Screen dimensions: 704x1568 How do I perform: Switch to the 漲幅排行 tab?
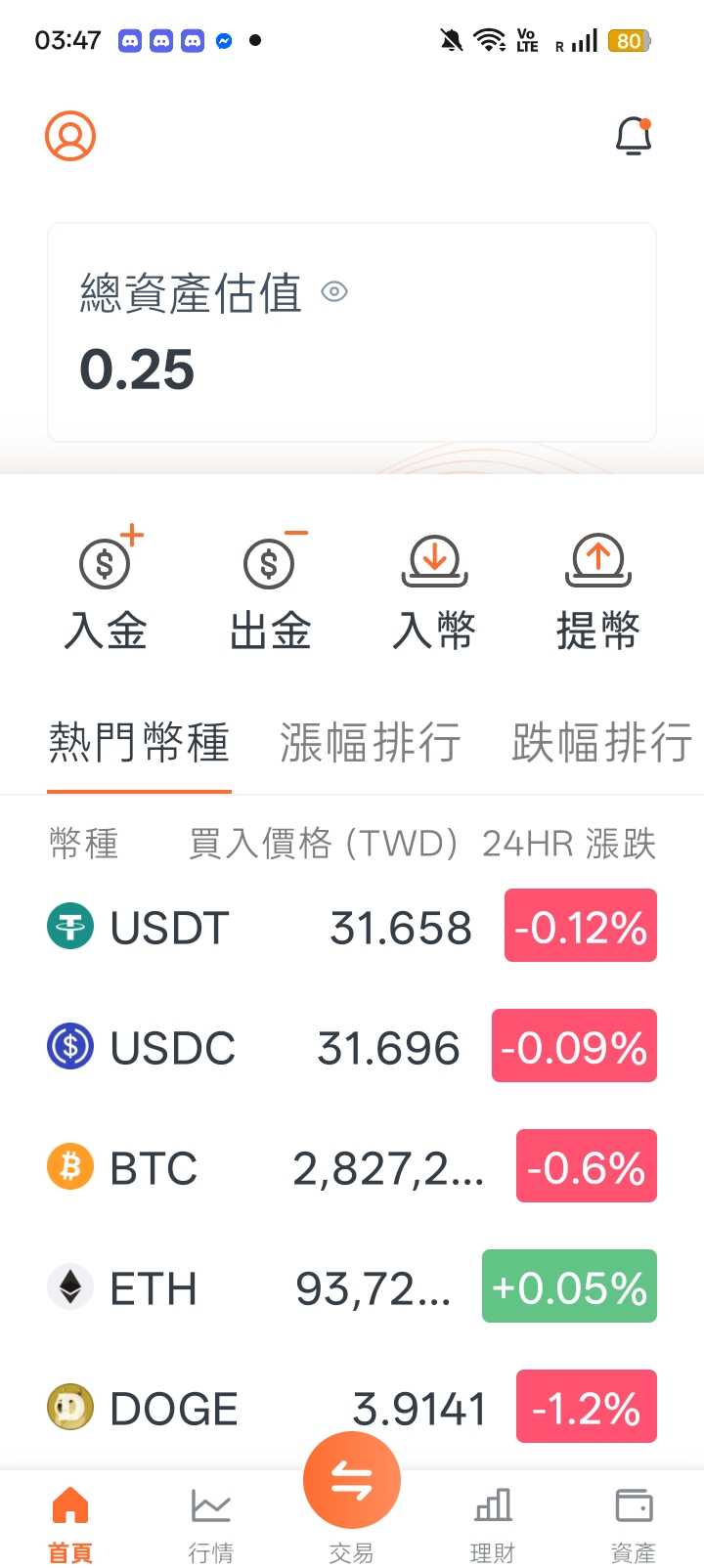pyautogui.click(x=370, y=743)
